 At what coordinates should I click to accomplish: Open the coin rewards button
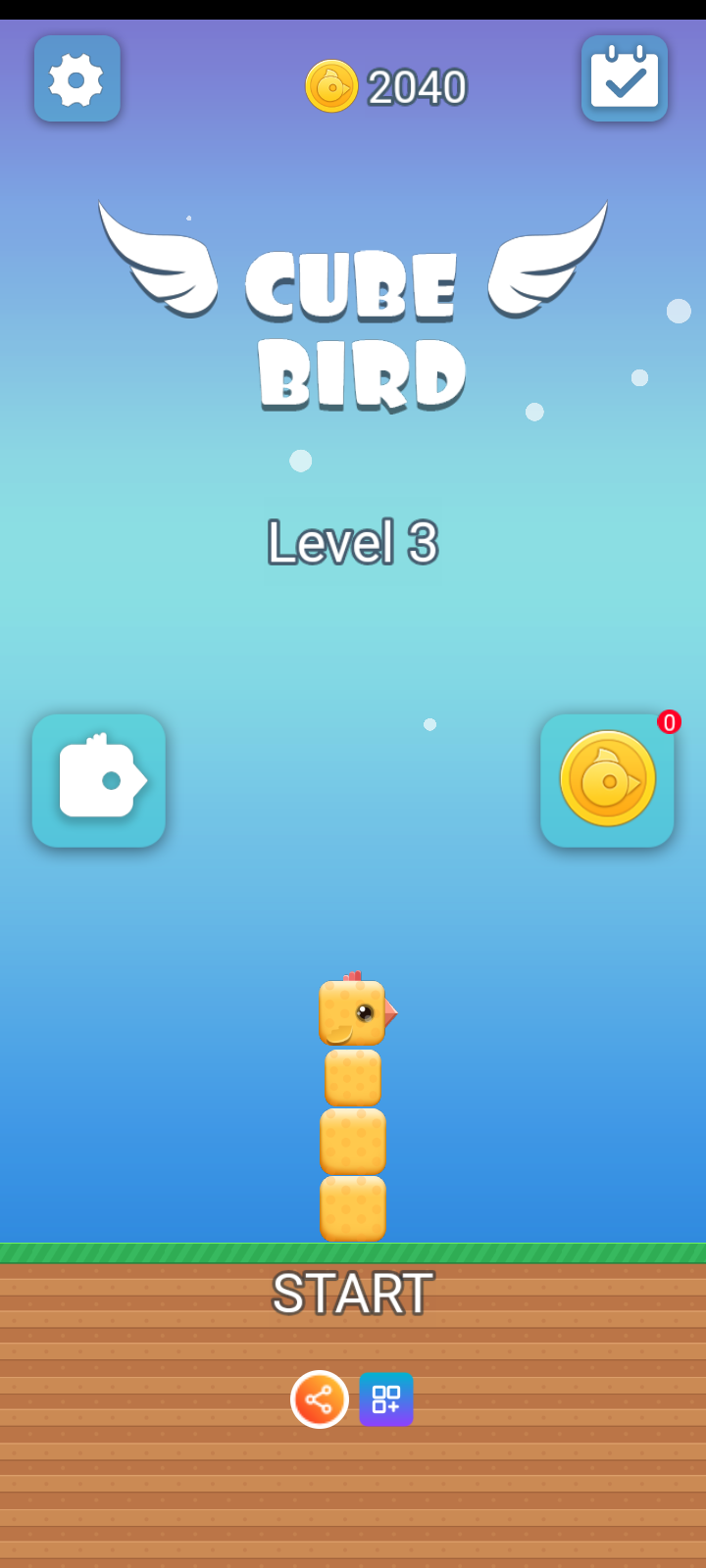[607, 781]
